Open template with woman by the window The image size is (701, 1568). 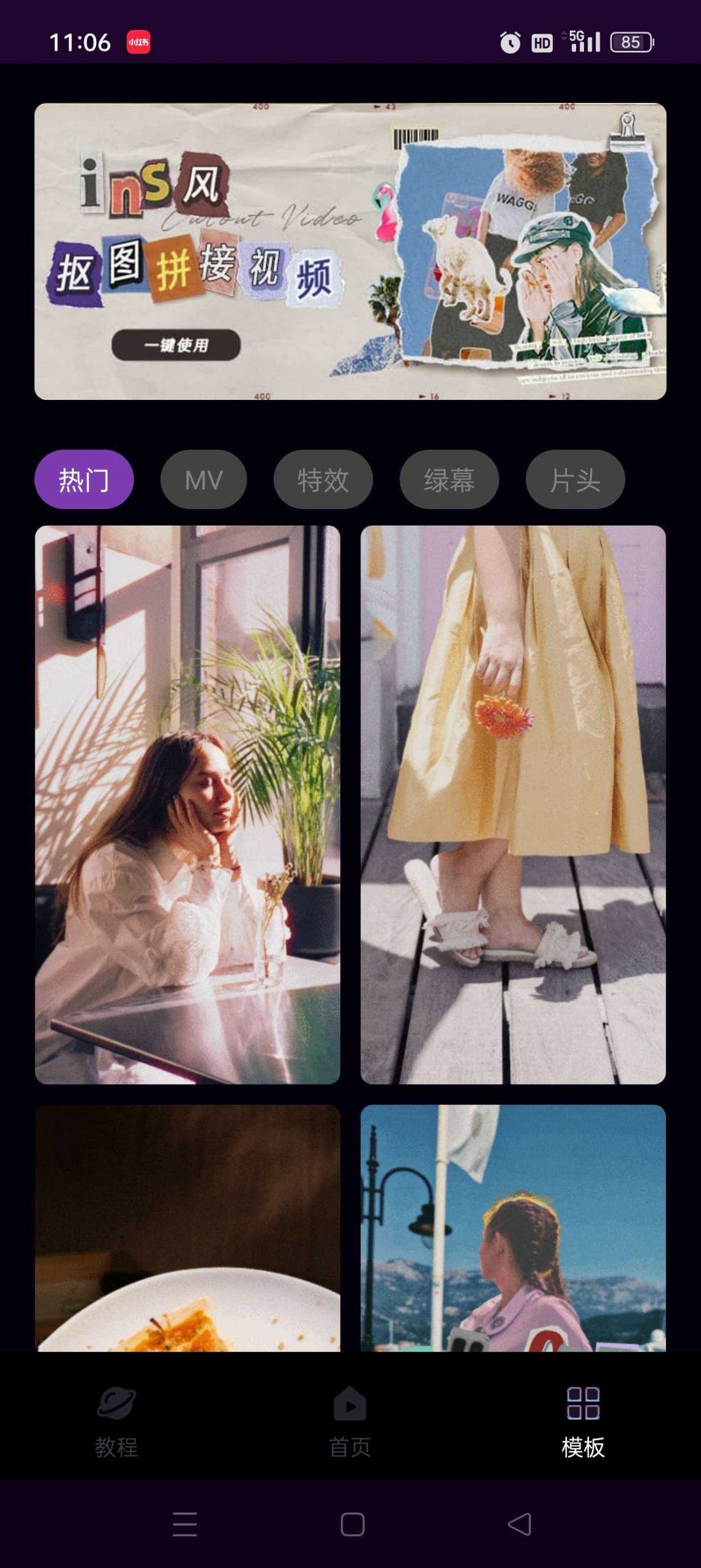pyautogui.click(x=187, y=805)
